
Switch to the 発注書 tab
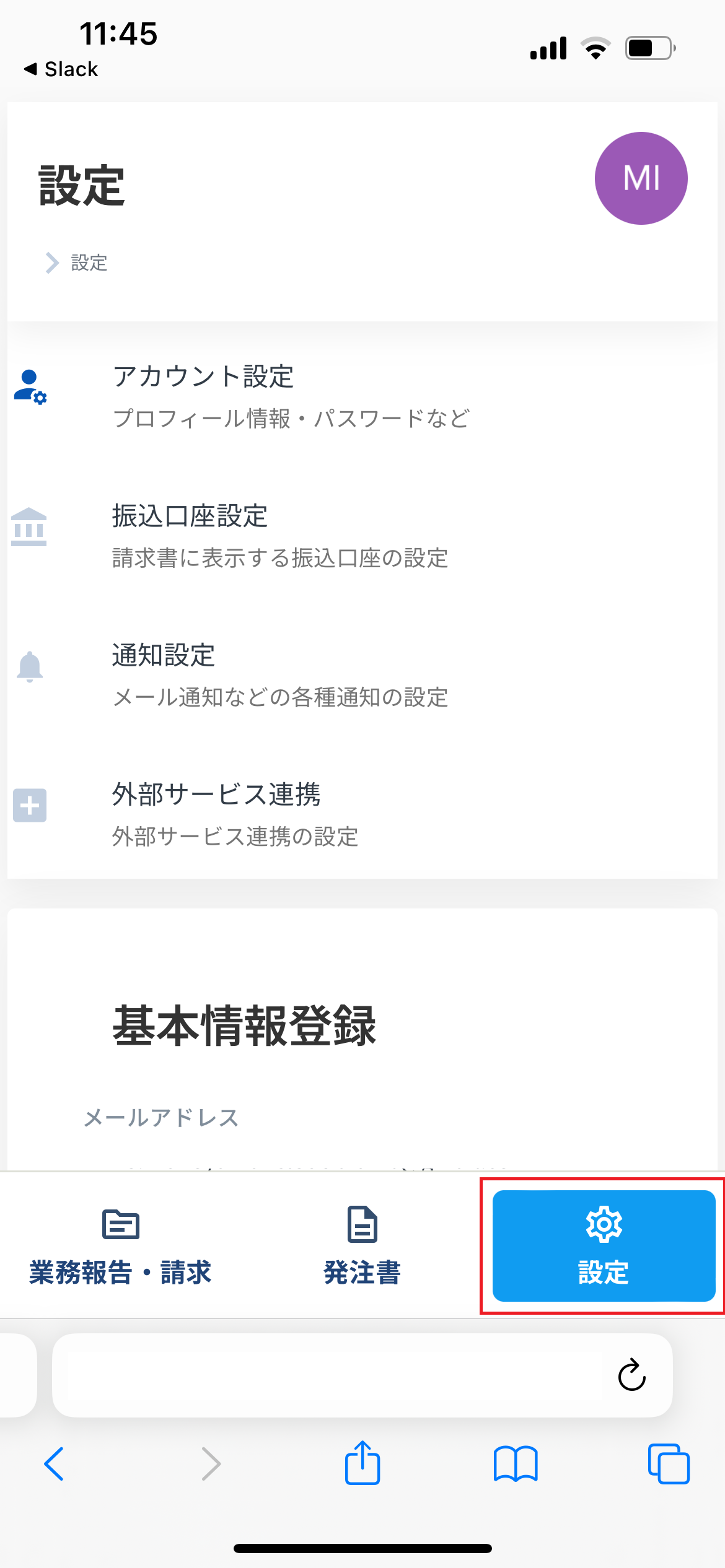click(362, 1246)
